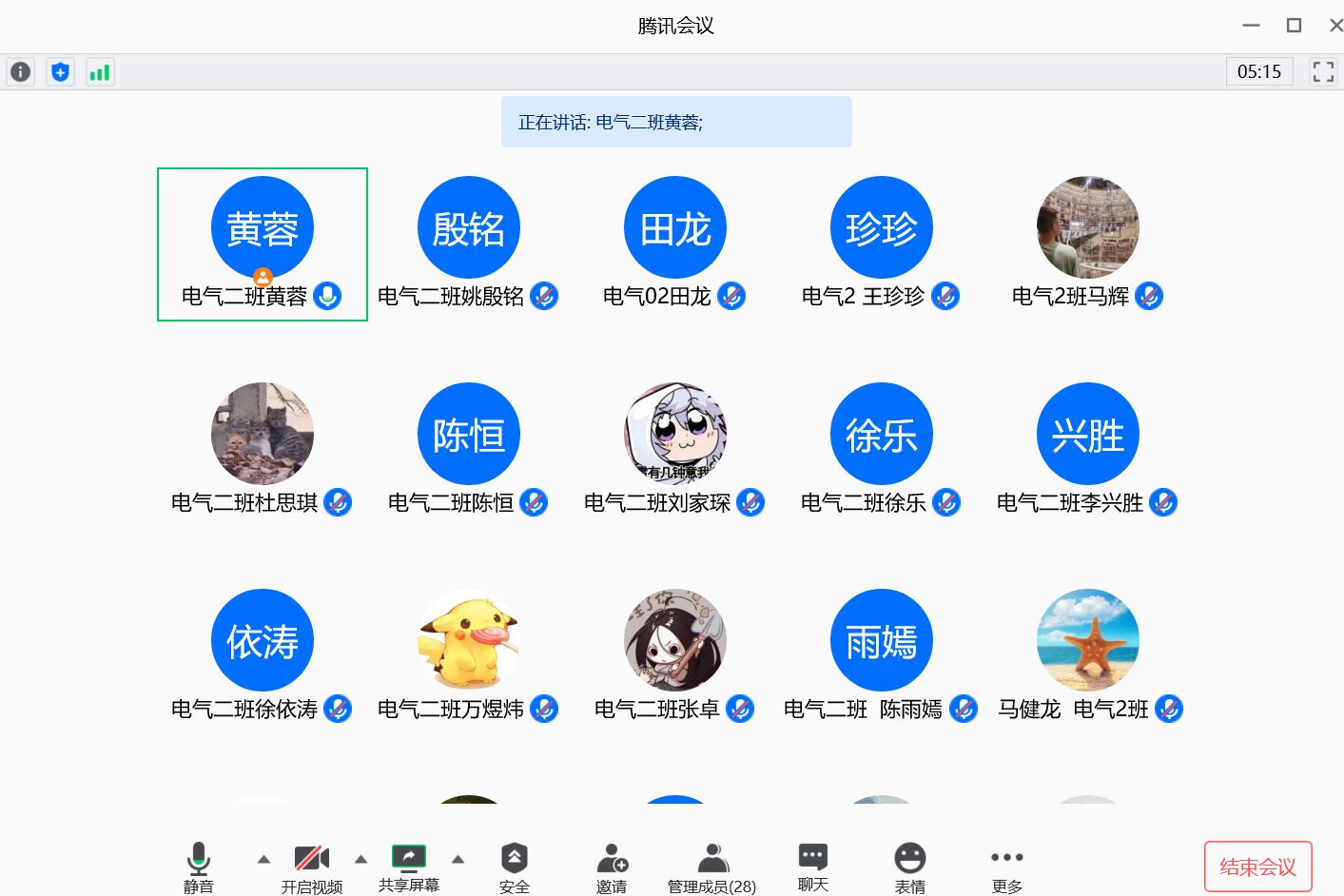The image size is (1344, 896).
Task: Open the 更多 more options menu
Action: coord(1006,866)
